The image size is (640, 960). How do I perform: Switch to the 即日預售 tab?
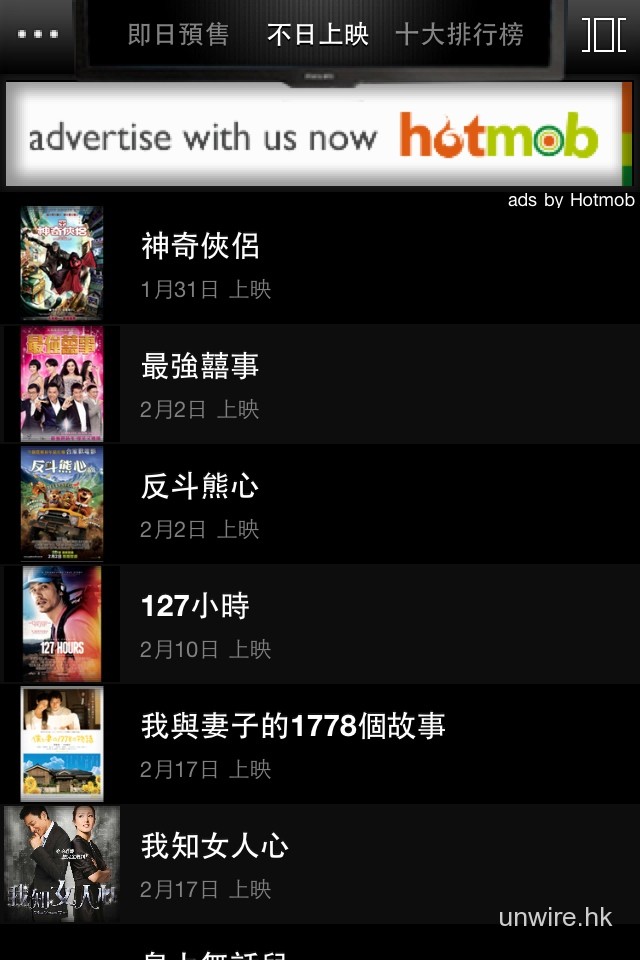click(179, 35)
